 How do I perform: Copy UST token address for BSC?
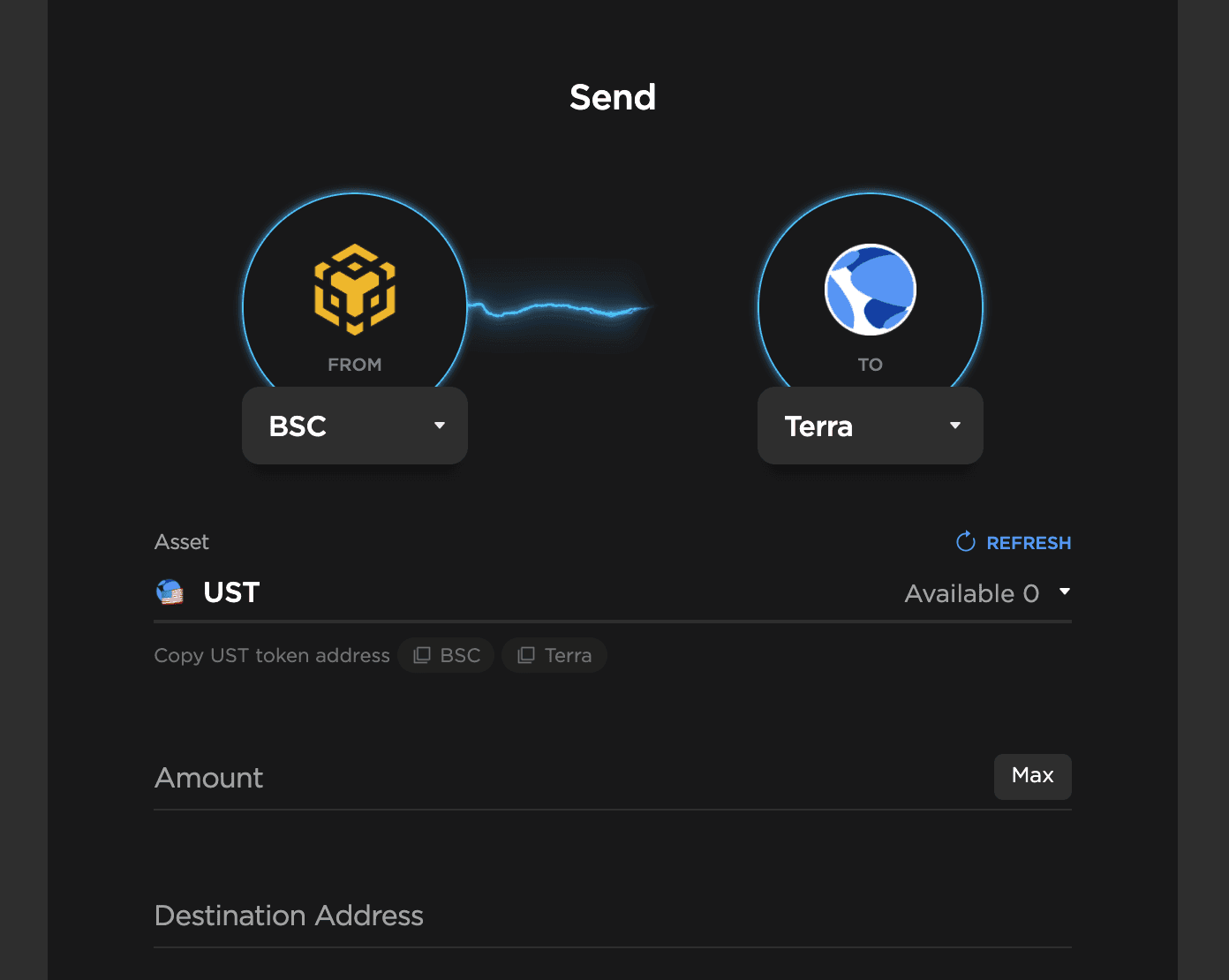tap(446, 655)
